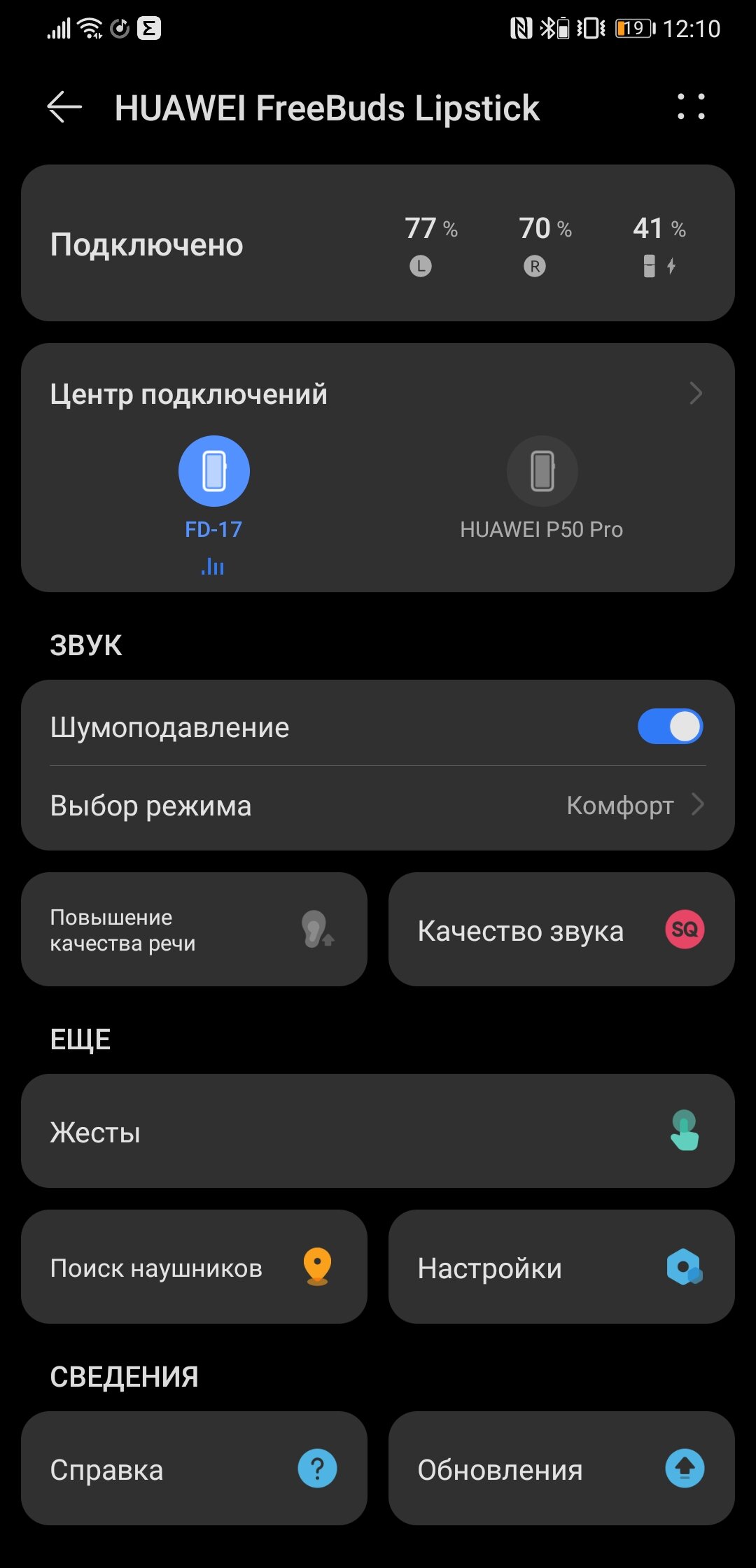The width and height of the screenshot is (756, 1568).
Task: Open Повышение качества речи card
Action: tap(194, 930)
